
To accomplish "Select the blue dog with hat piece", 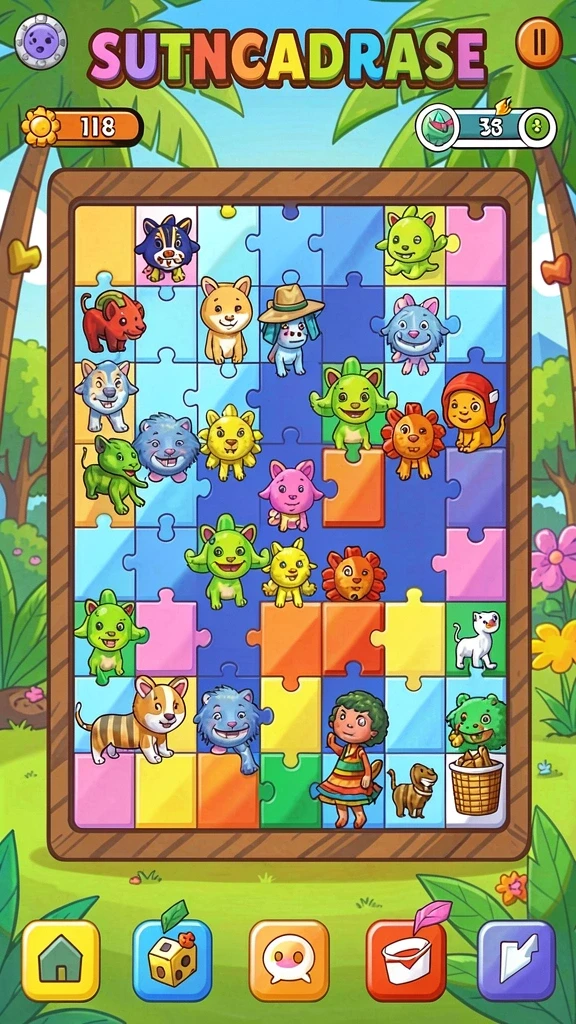I will point(291,328).
